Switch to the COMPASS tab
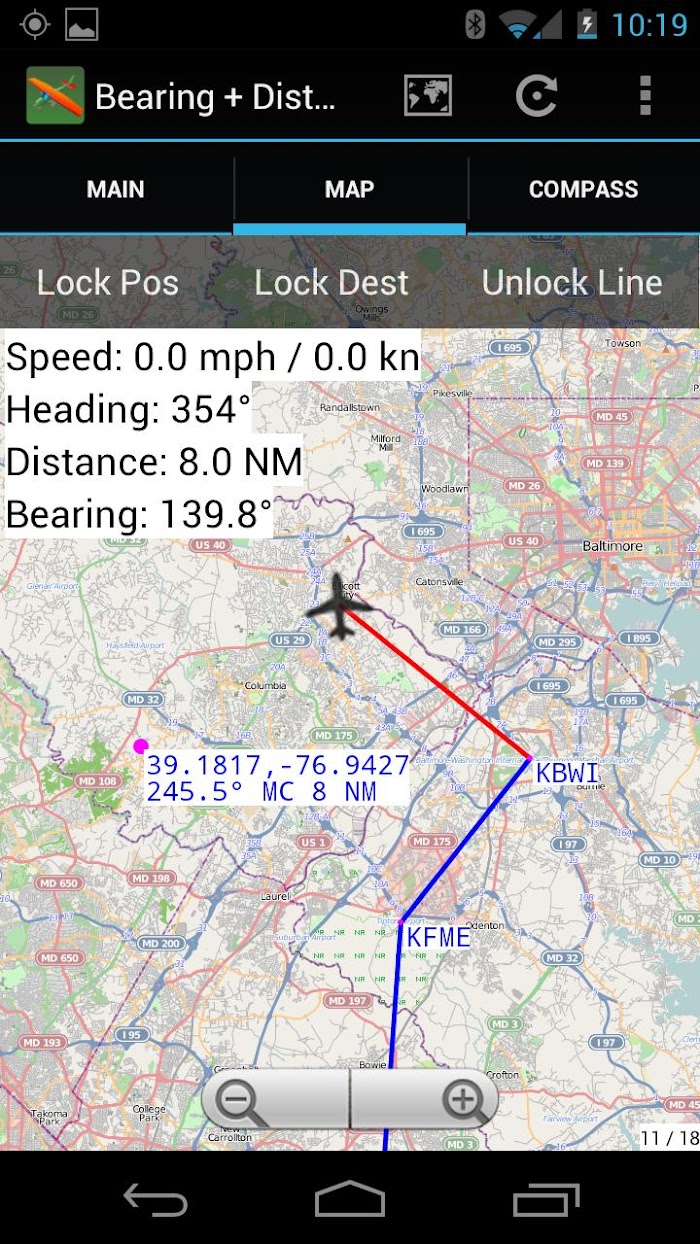Screen dimensions: 700x1244 (x=584, y=189)
